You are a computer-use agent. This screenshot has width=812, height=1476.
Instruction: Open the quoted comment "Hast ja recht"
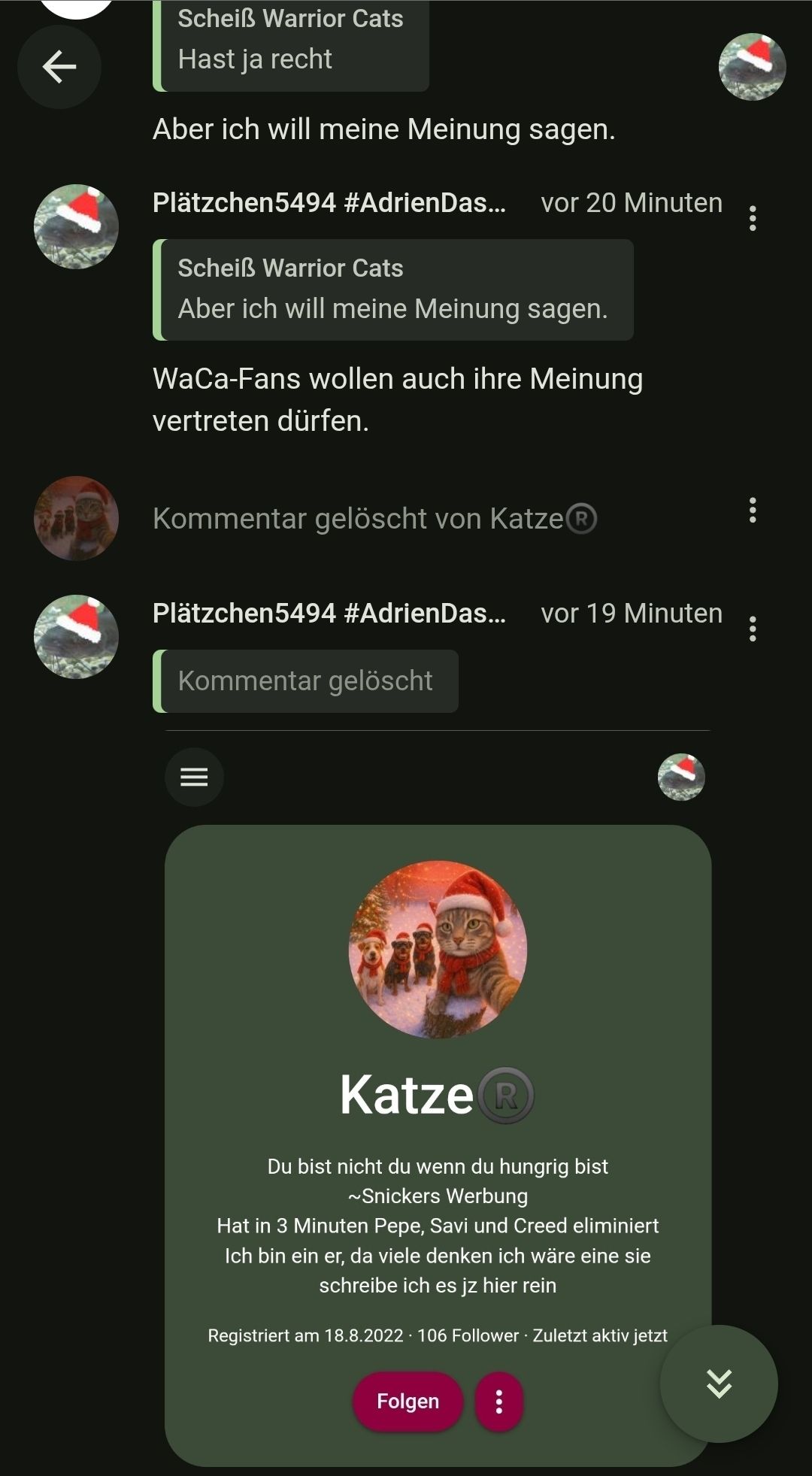[290, 47]
